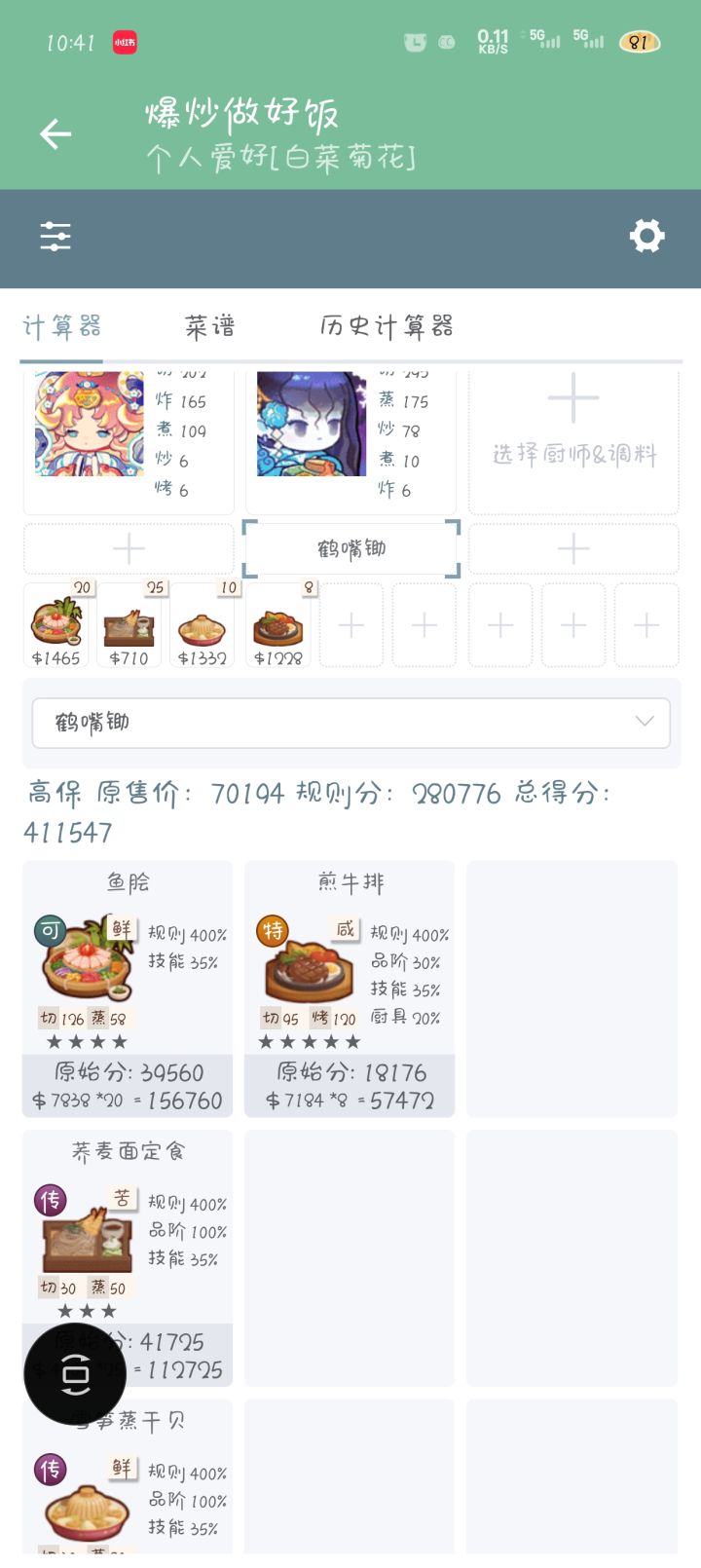Viewport: 701px width, 1568px height.
Task: Select the $1465 dish thumbnail
Action: (x=55, y=624)
